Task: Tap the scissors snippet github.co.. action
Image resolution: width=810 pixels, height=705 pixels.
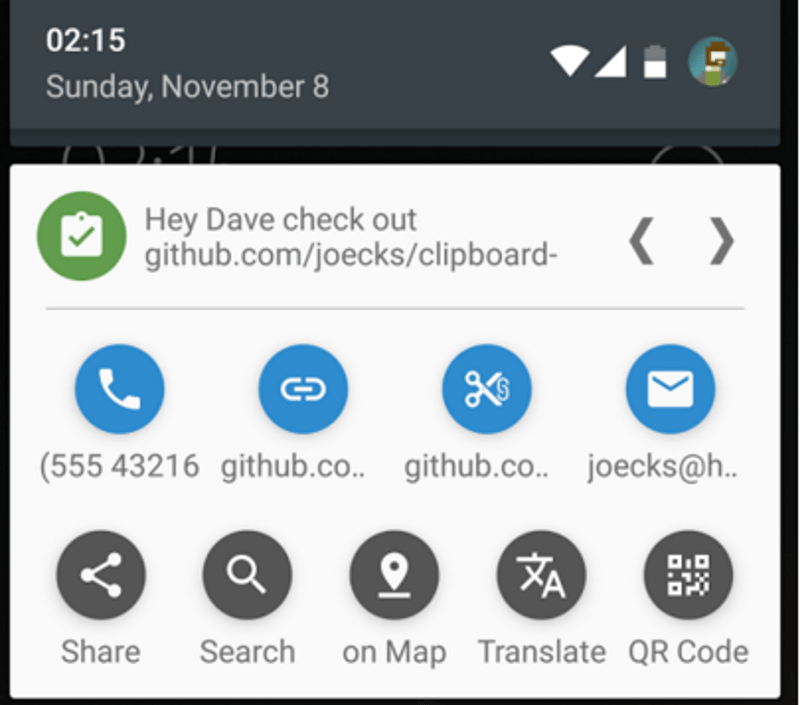Action: [487, 389]
